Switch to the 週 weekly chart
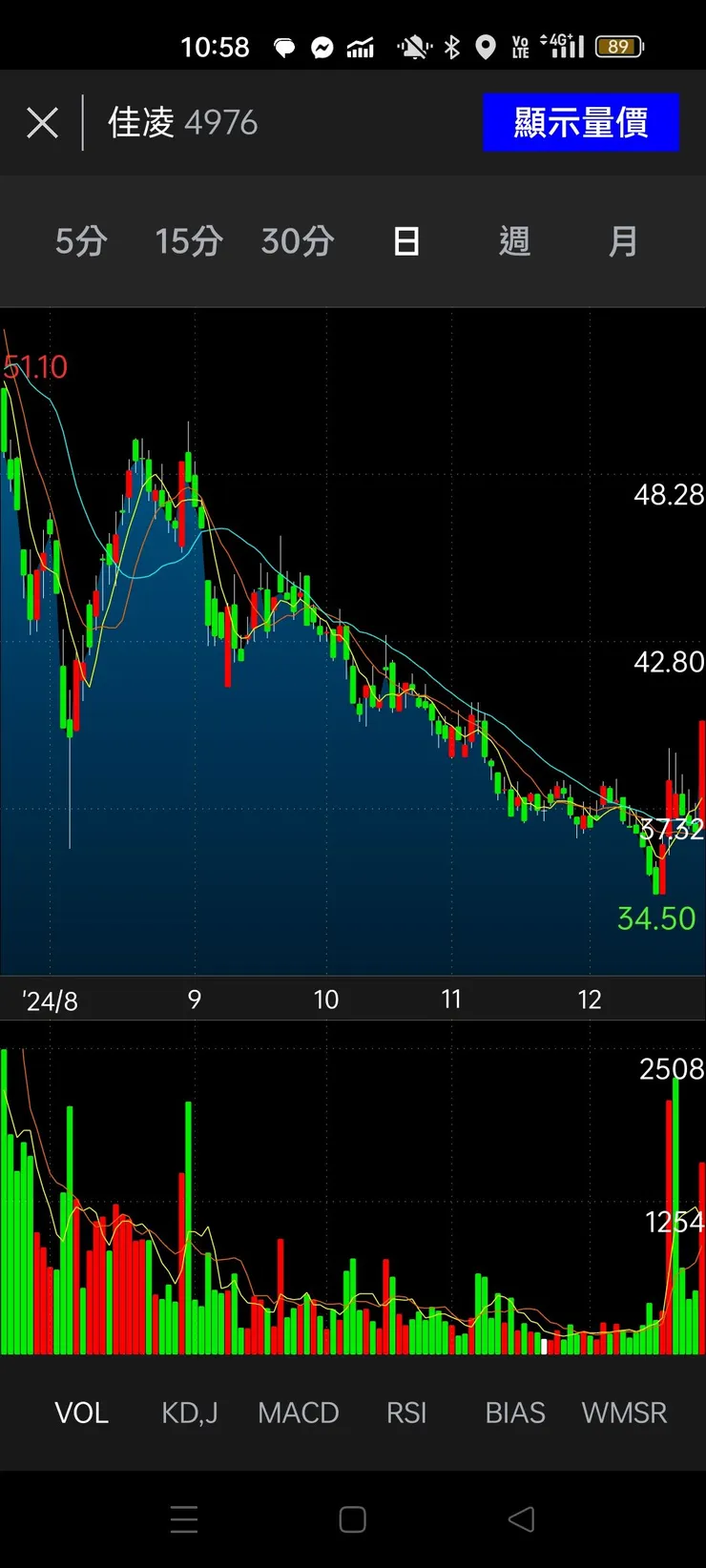Screen dimensions: 706x1568 coord(514,241)
